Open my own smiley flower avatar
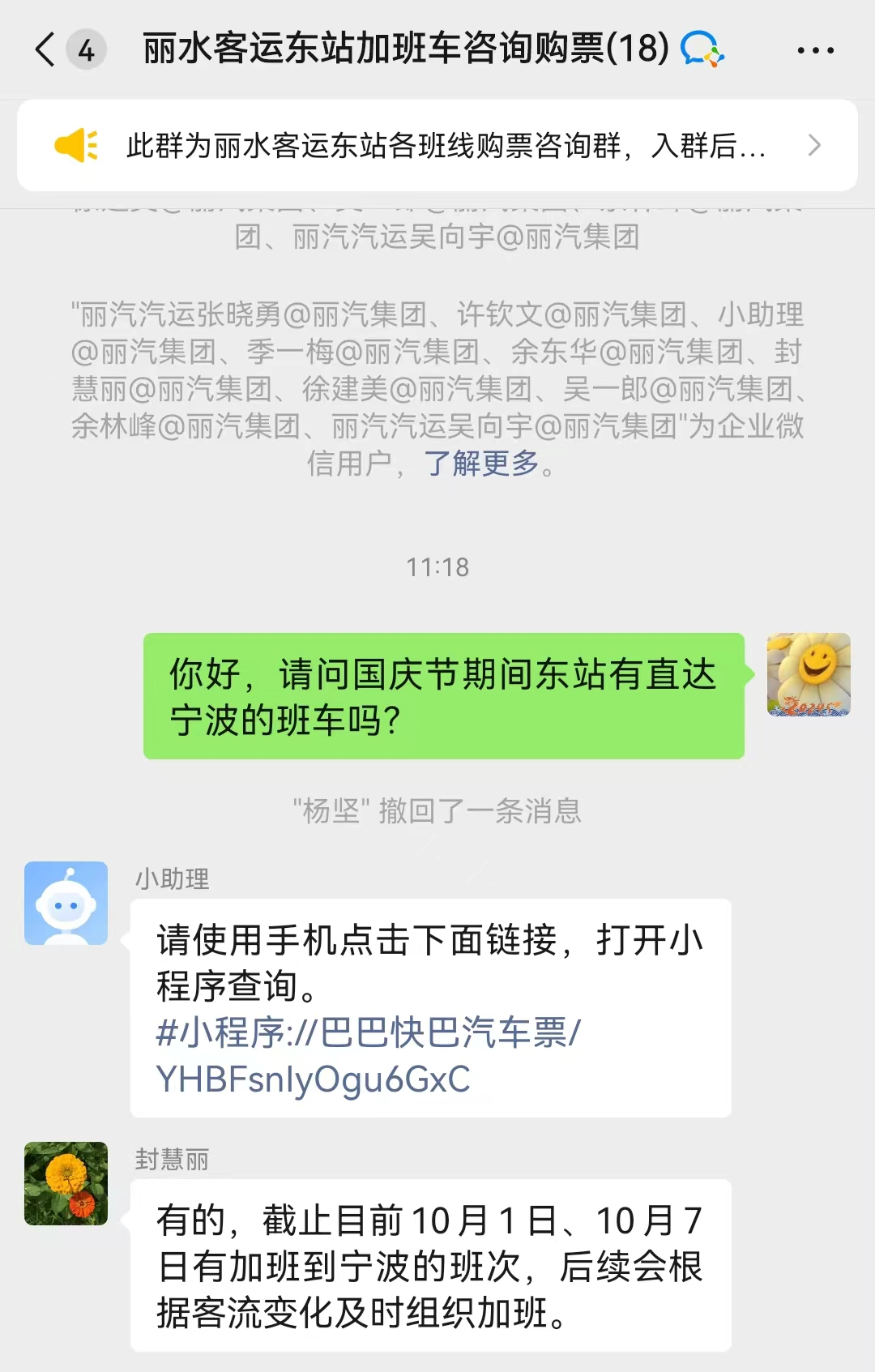This screenshot has height=1372, width=875. point(809,674)
